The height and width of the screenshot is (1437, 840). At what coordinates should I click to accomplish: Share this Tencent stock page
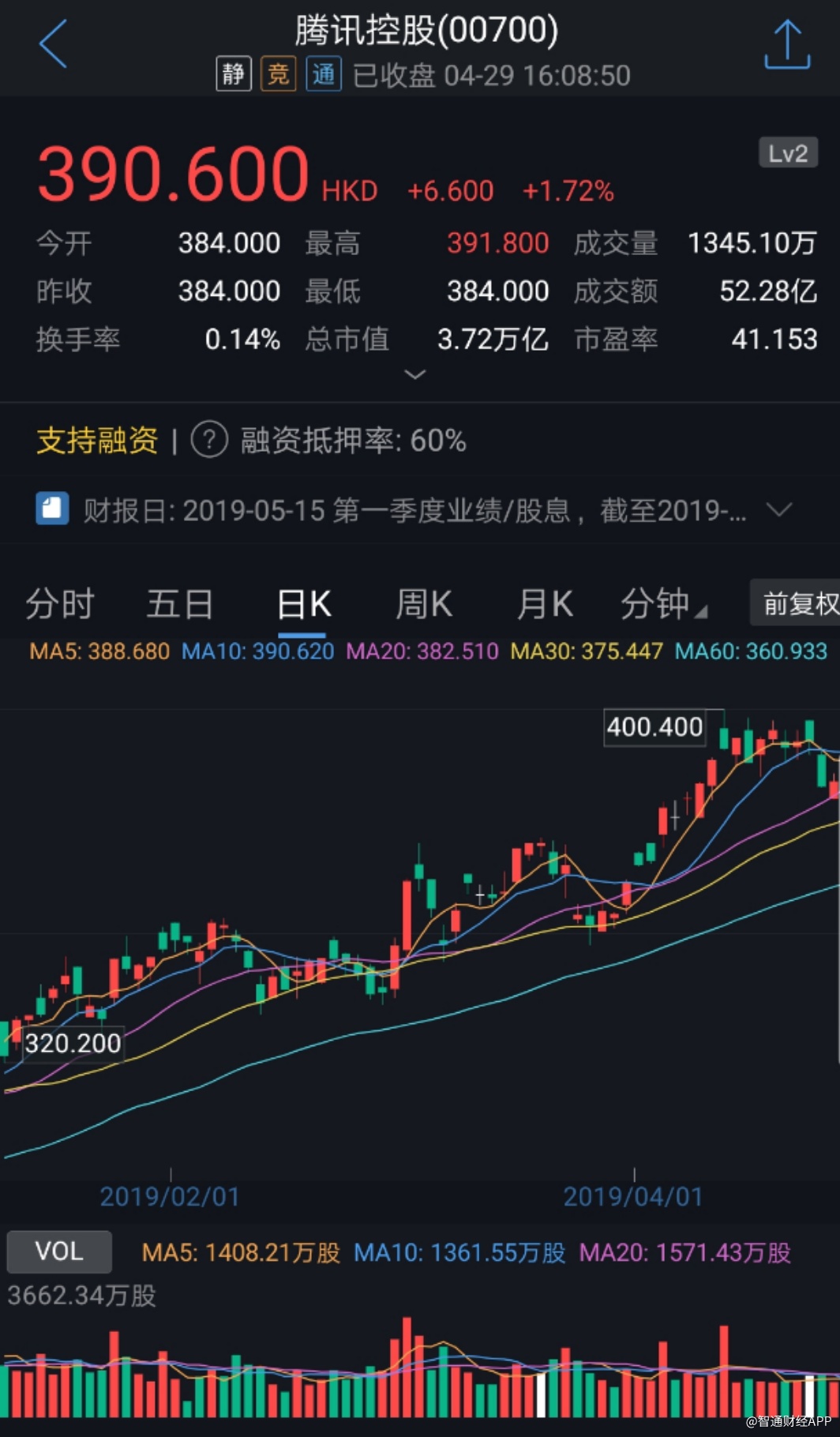coord(787,45)
